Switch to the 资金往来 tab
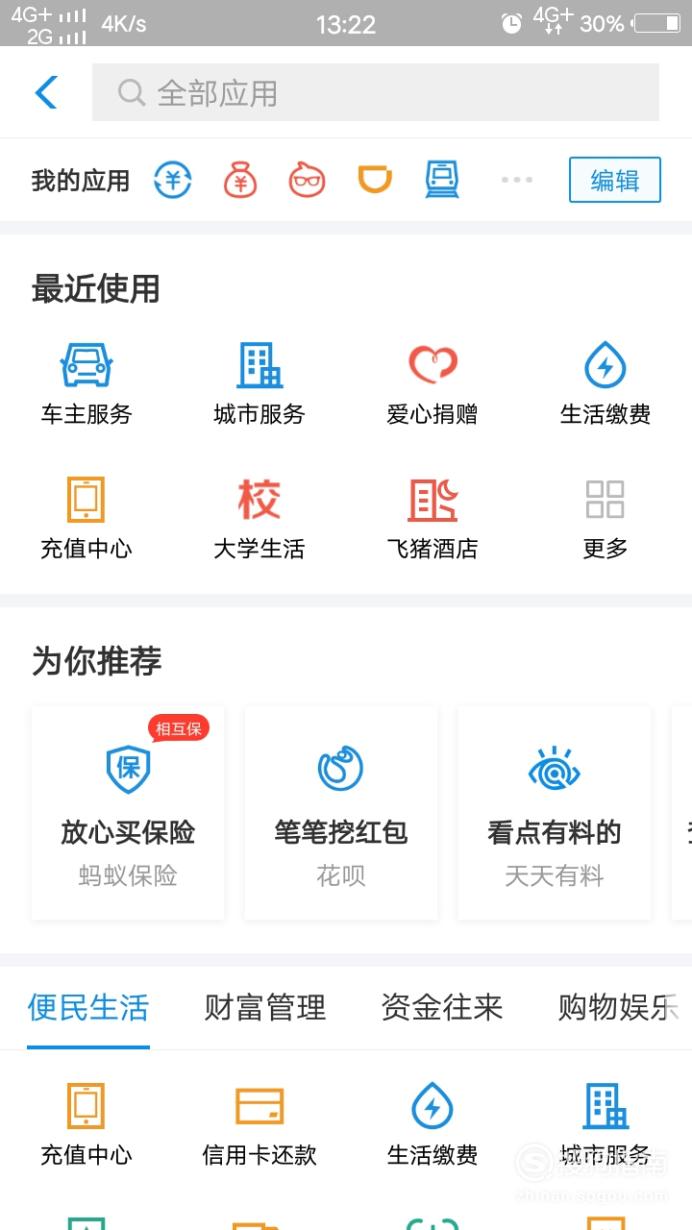692x1230 pixels. 442,1007
